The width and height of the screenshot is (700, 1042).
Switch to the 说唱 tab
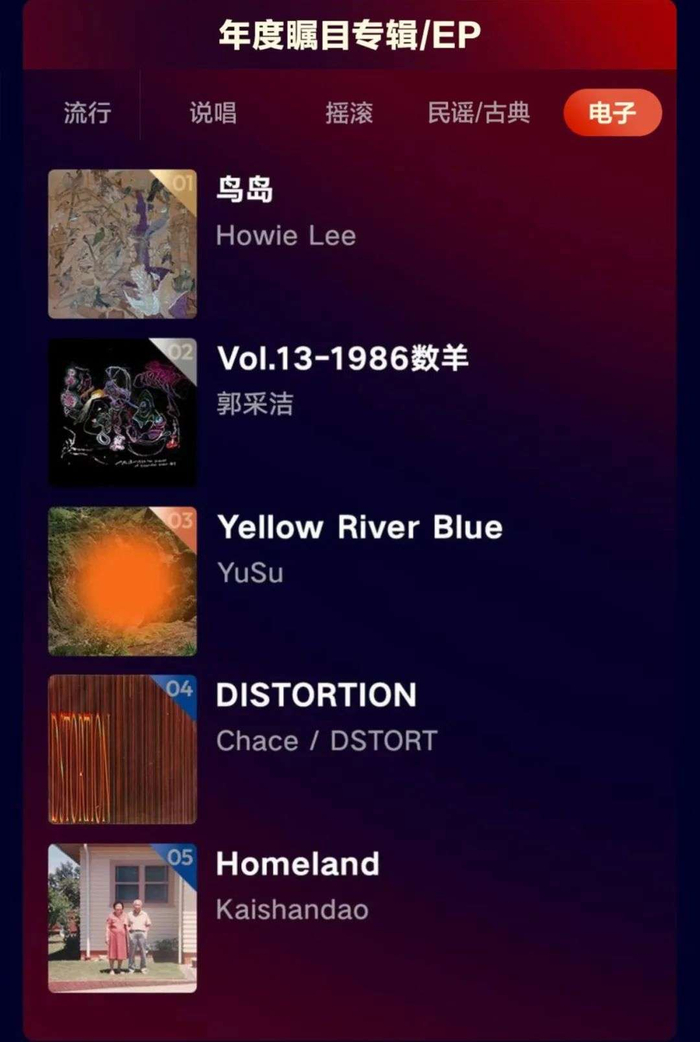pos(213,113)
